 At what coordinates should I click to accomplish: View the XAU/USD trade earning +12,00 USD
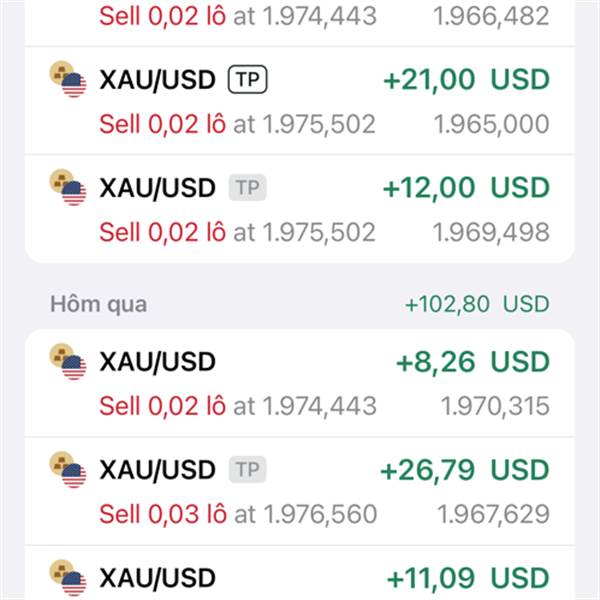(300, 208)
